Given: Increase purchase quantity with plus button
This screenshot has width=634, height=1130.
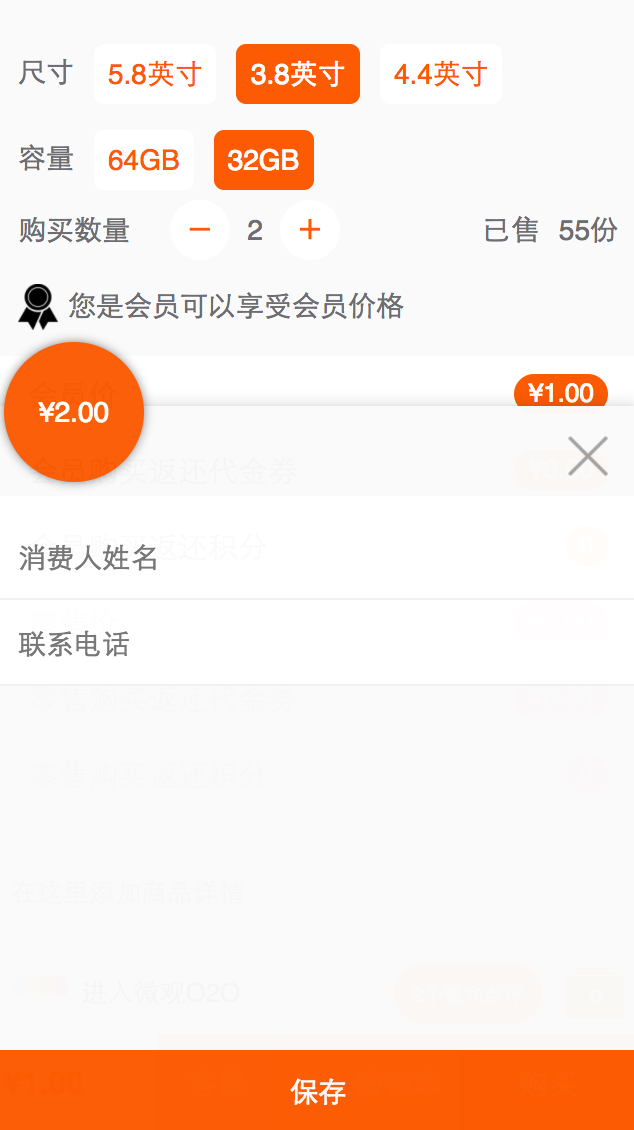Looking at the screenshot, I should pos(310,230).
